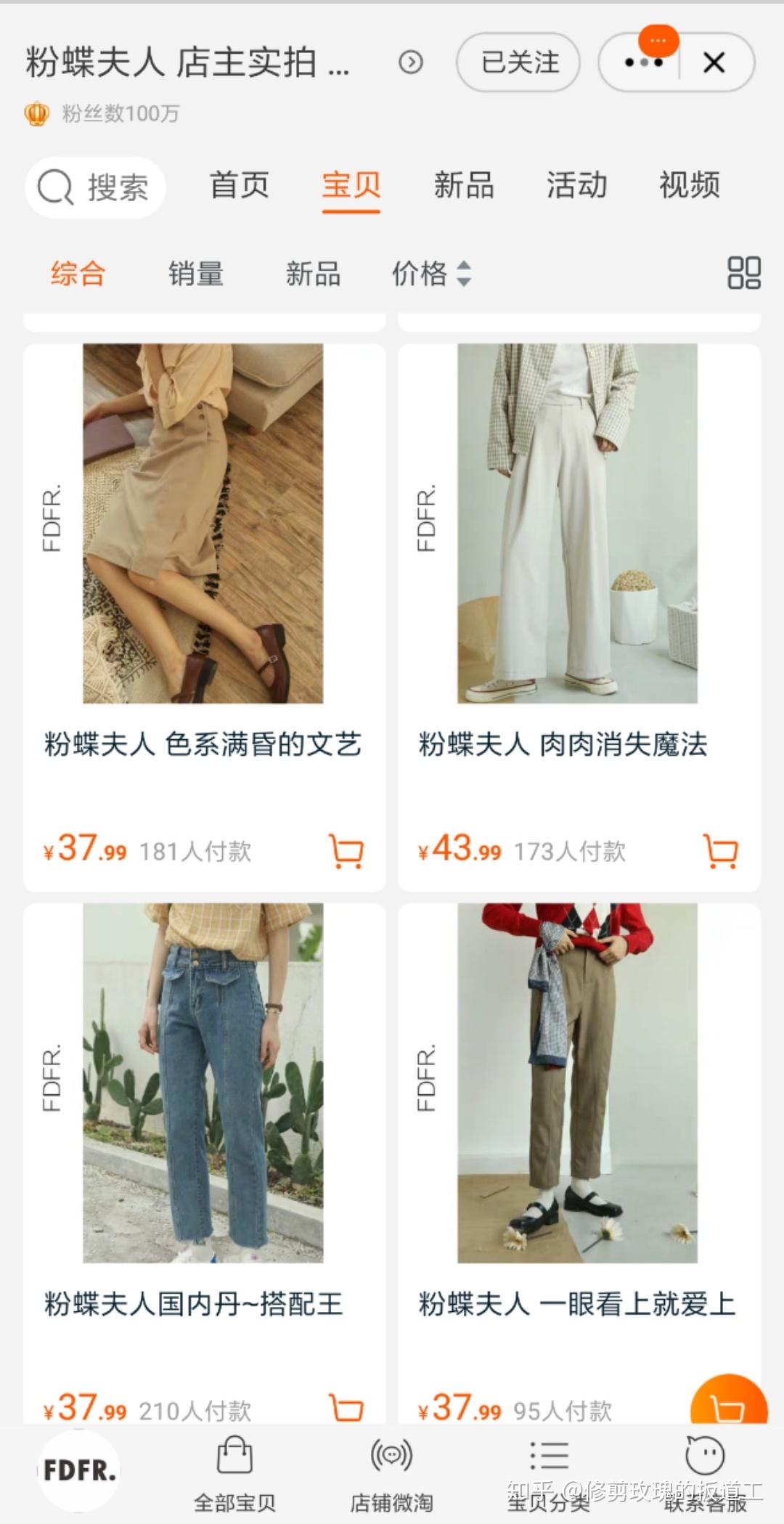The width and height of the screenshot is (784, 1524).
Task: Toggle the grid layout view icon
Action: click(743, 273)
